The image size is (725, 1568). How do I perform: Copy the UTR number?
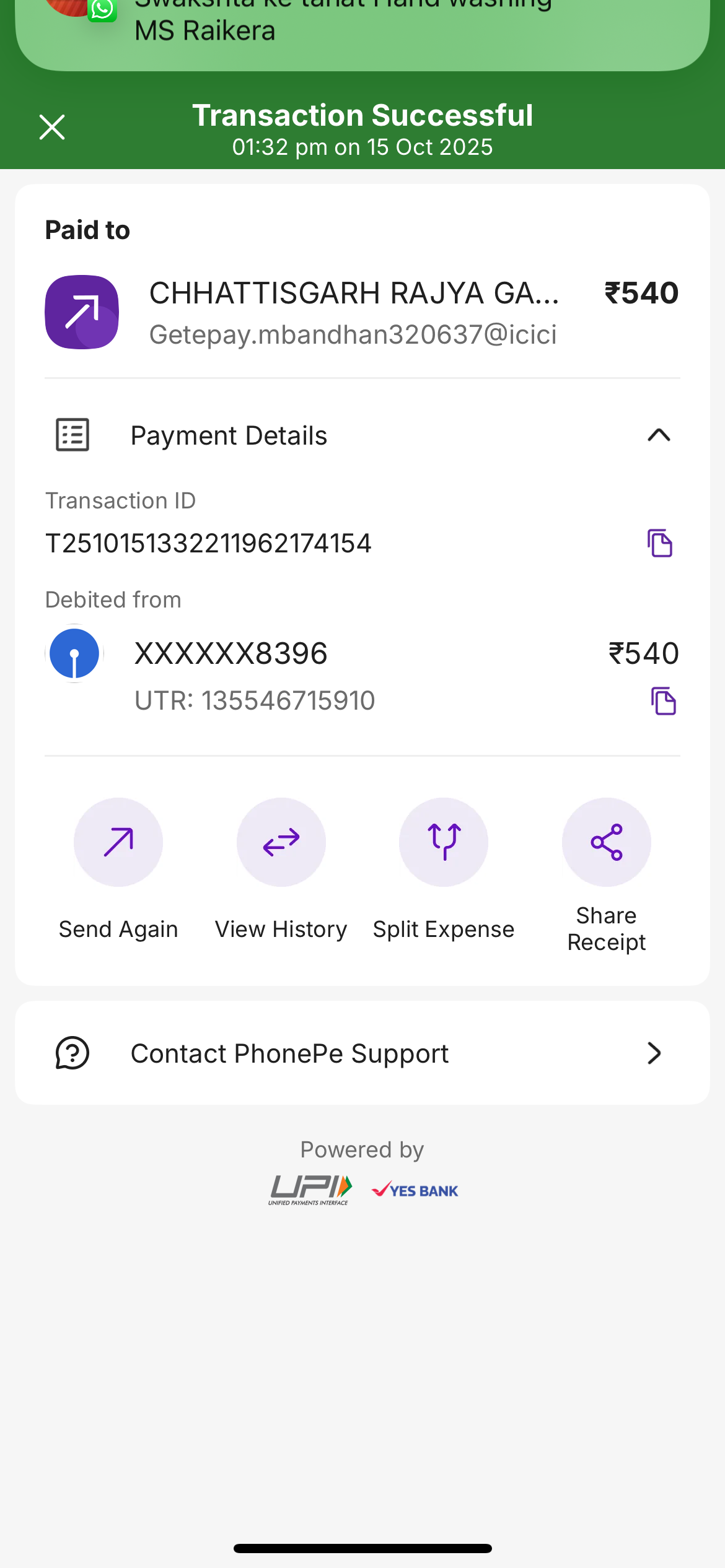(x=663, y=701)
